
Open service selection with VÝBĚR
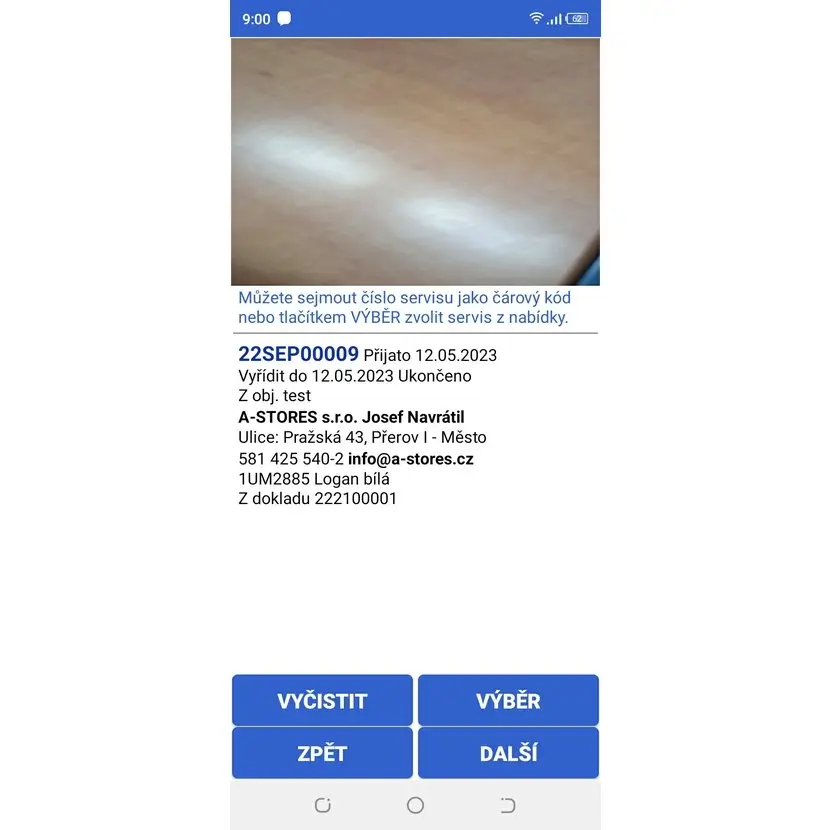(508, 700)
